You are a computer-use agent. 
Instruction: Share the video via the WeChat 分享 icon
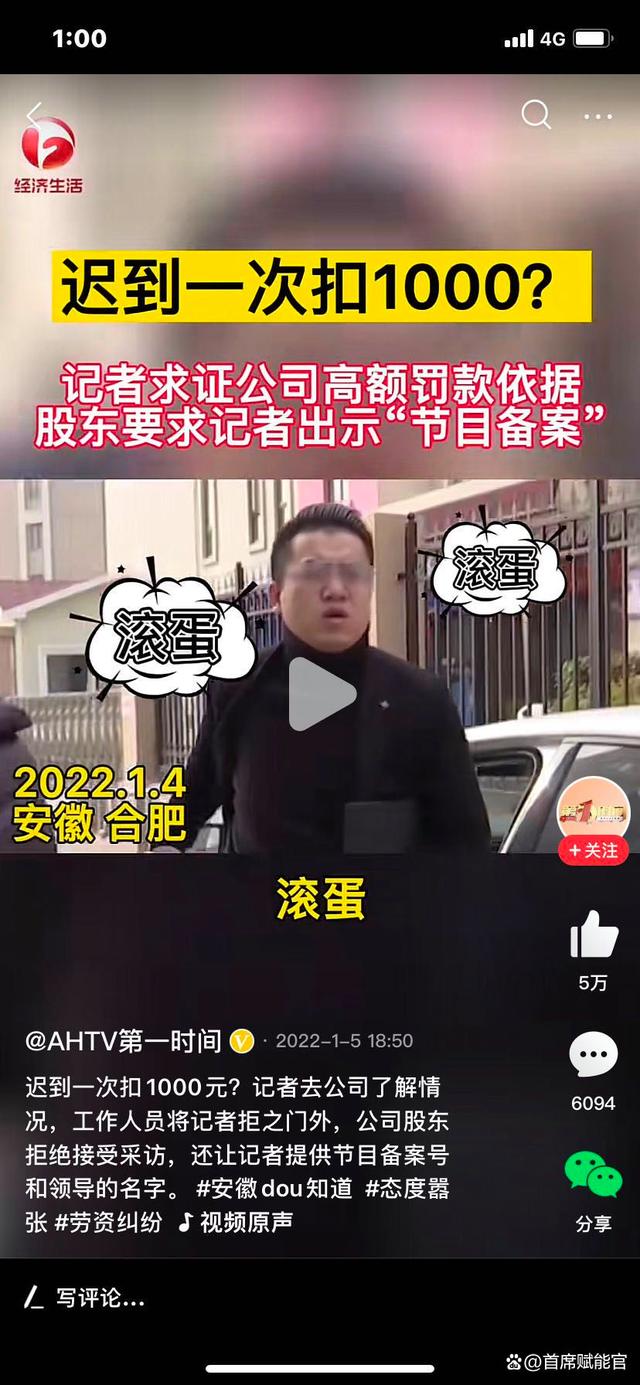593,1176
